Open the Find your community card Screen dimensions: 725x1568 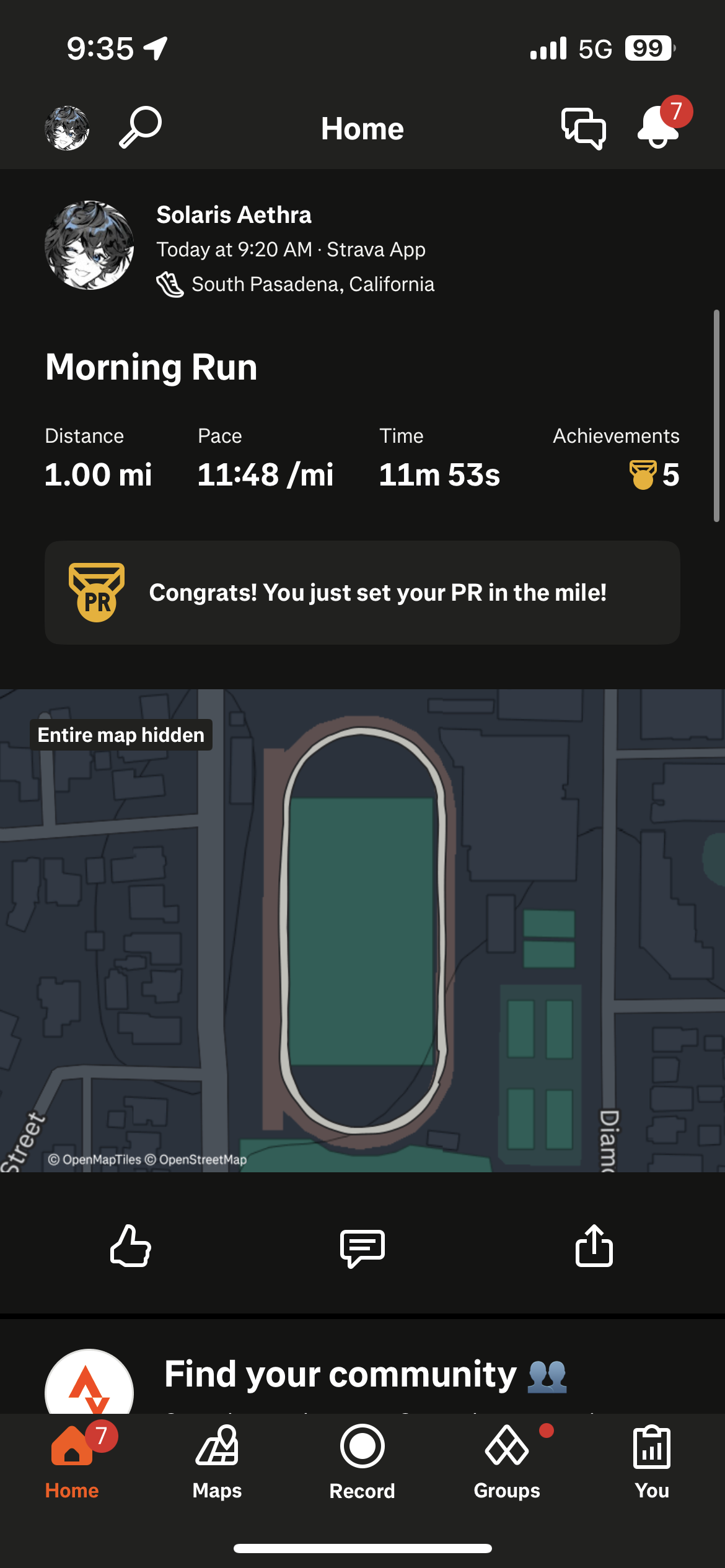click(x=366, y=1376)
